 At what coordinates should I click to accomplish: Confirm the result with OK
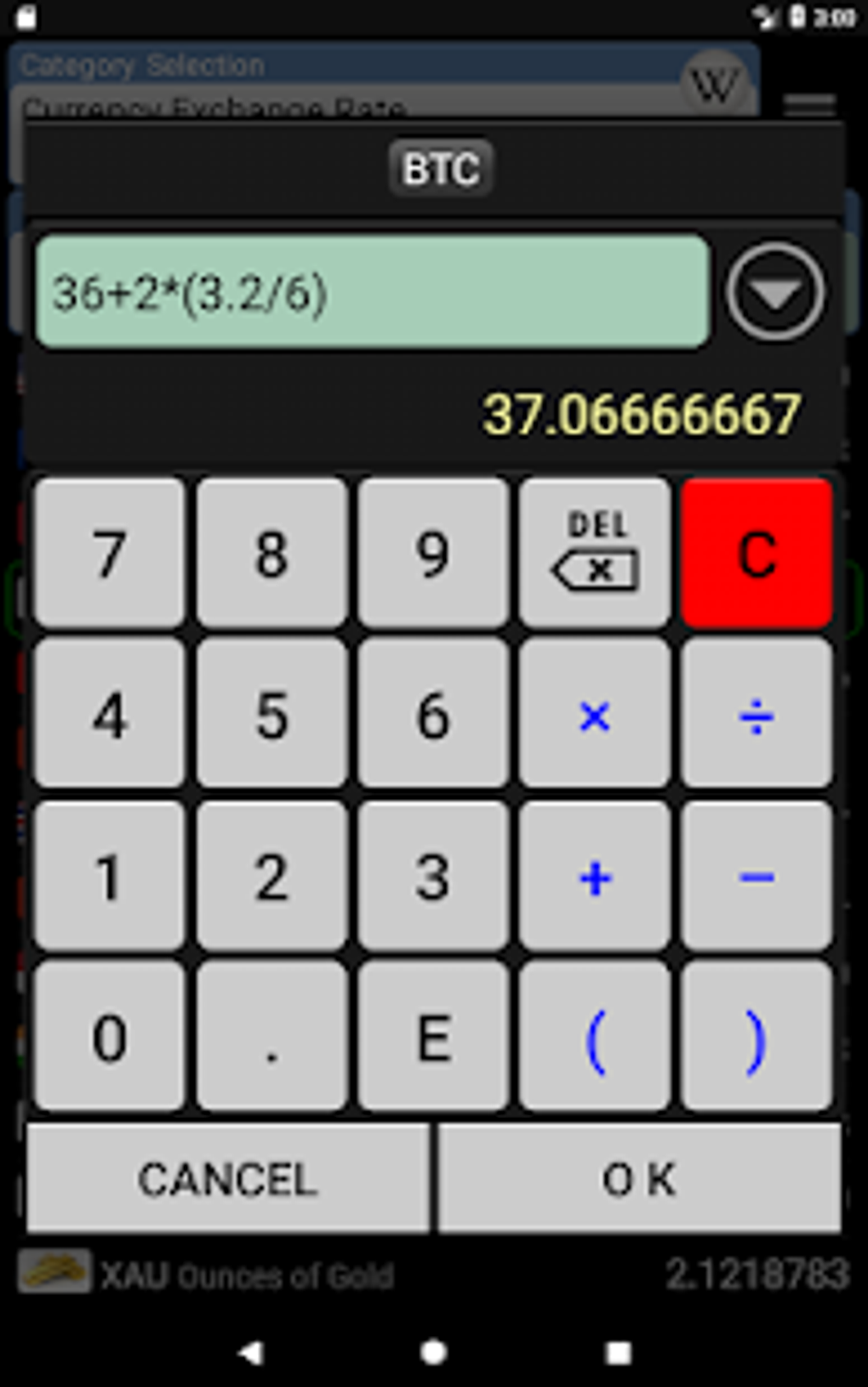[x=639, y=1178]
